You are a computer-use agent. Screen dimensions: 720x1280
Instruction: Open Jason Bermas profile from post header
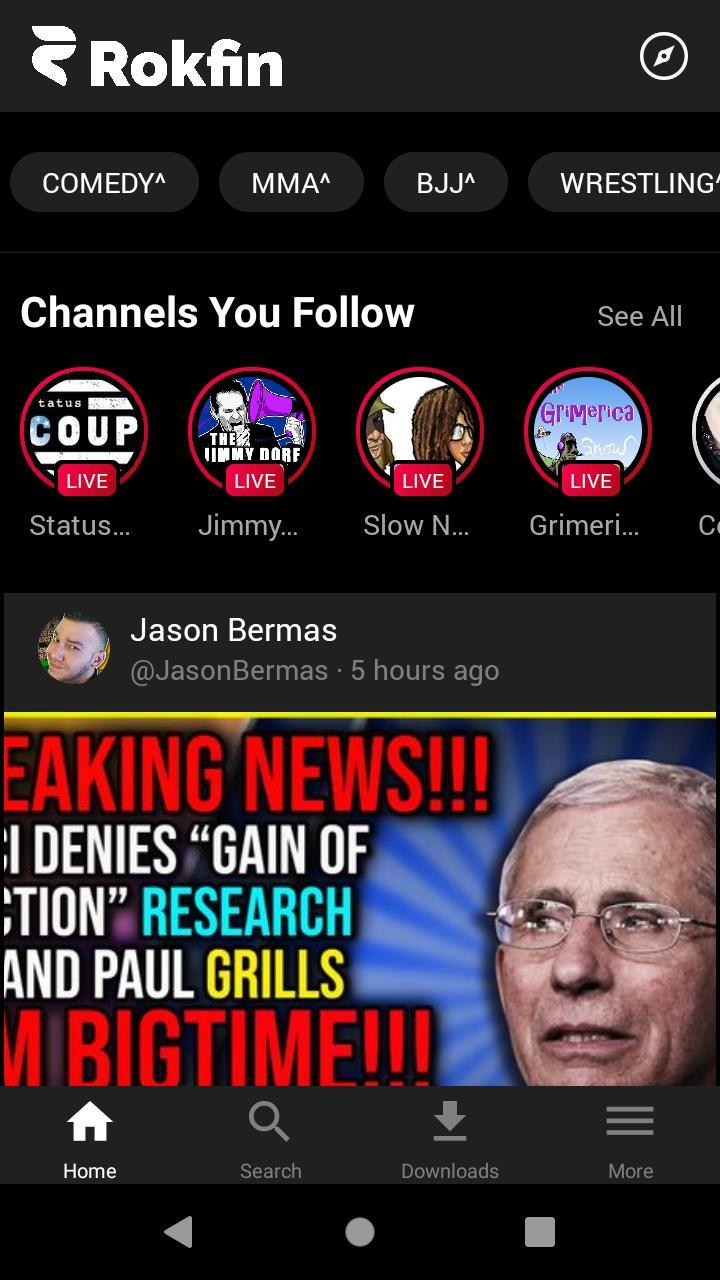233,630
